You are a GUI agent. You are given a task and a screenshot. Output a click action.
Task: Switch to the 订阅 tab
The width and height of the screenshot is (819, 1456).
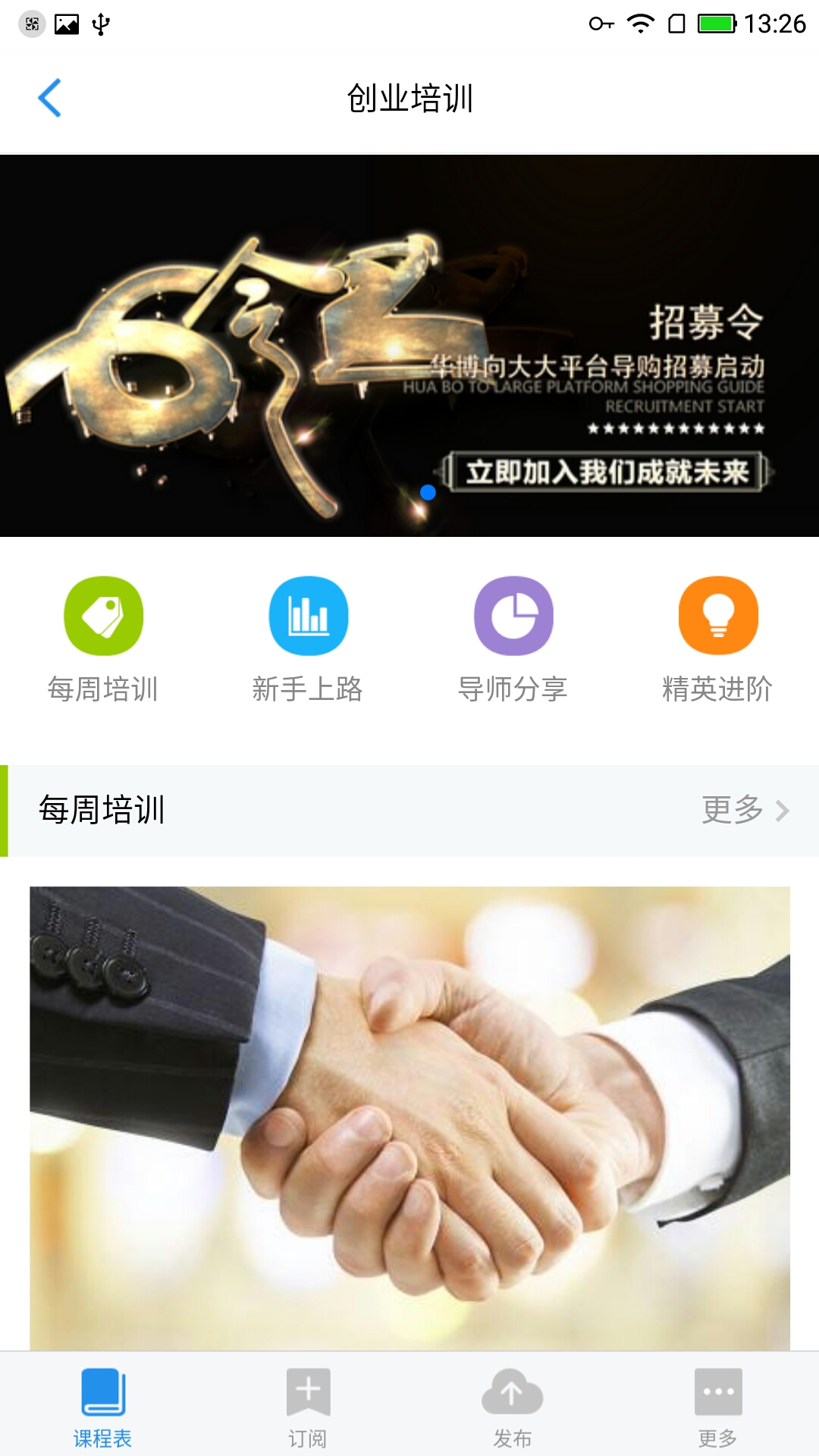[x=307, y=1407]
